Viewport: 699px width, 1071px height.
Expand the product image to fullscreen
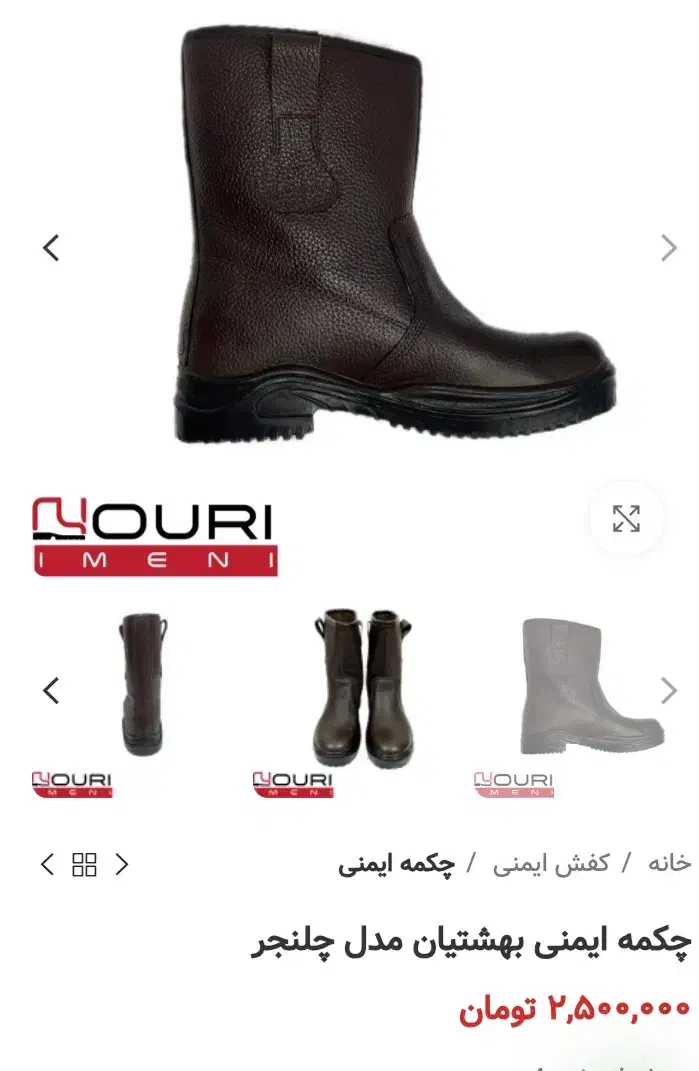tap(626, 518)
